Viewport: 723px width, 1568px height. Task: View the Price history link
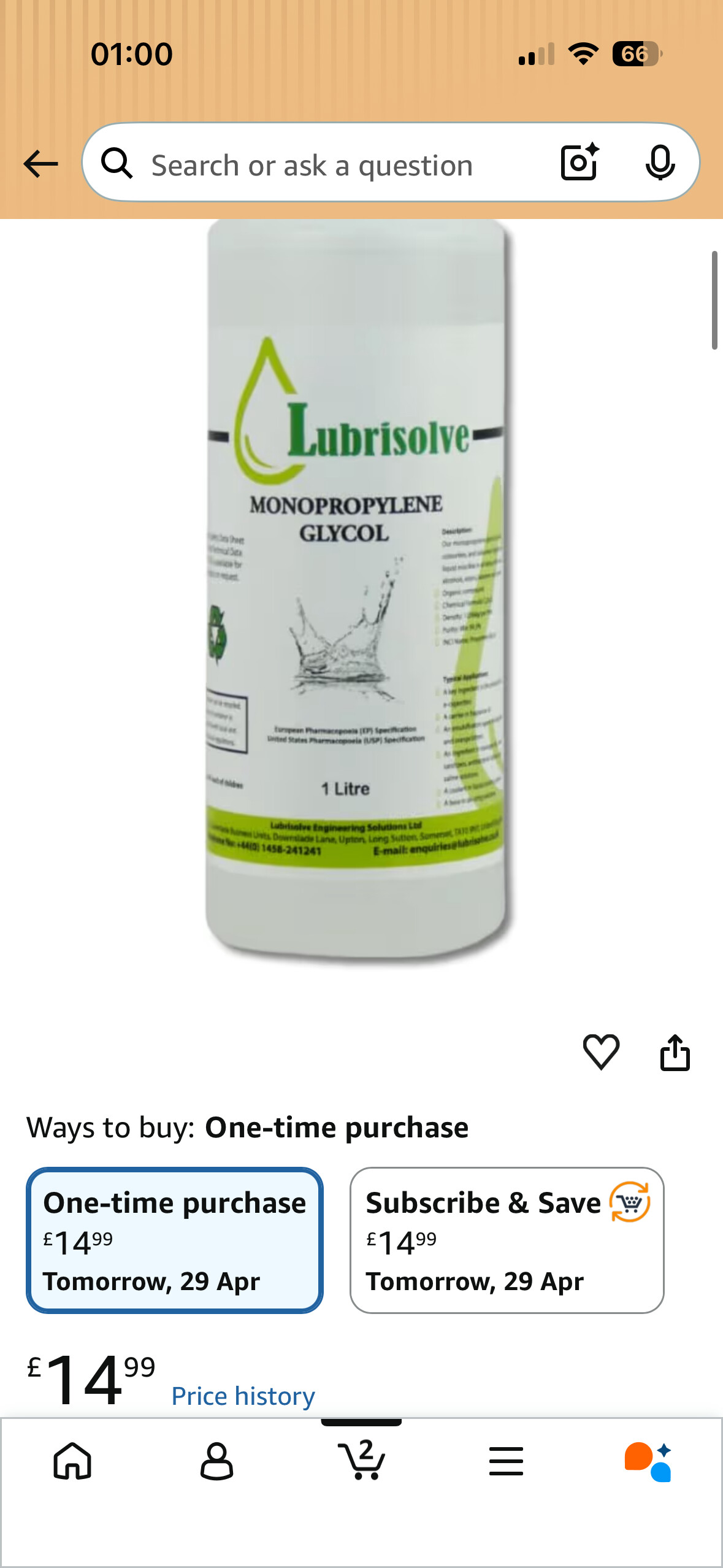pos(243,1396)
